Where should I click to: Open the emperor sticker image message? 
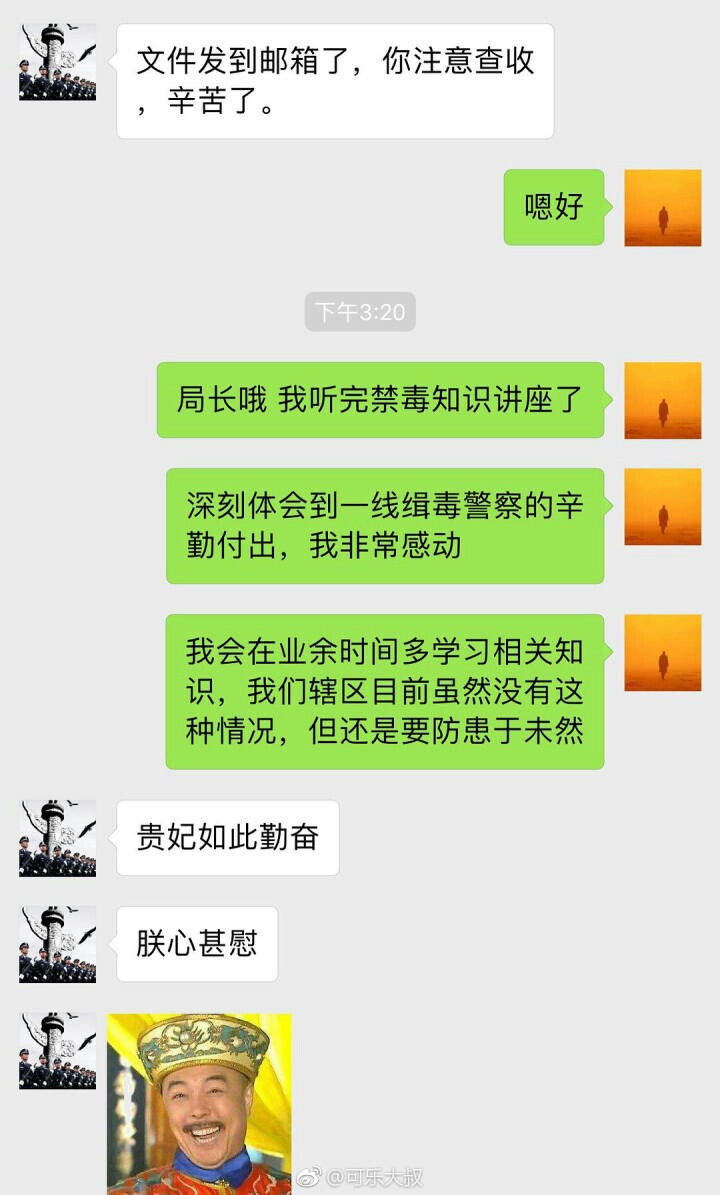pos(199,1103)
